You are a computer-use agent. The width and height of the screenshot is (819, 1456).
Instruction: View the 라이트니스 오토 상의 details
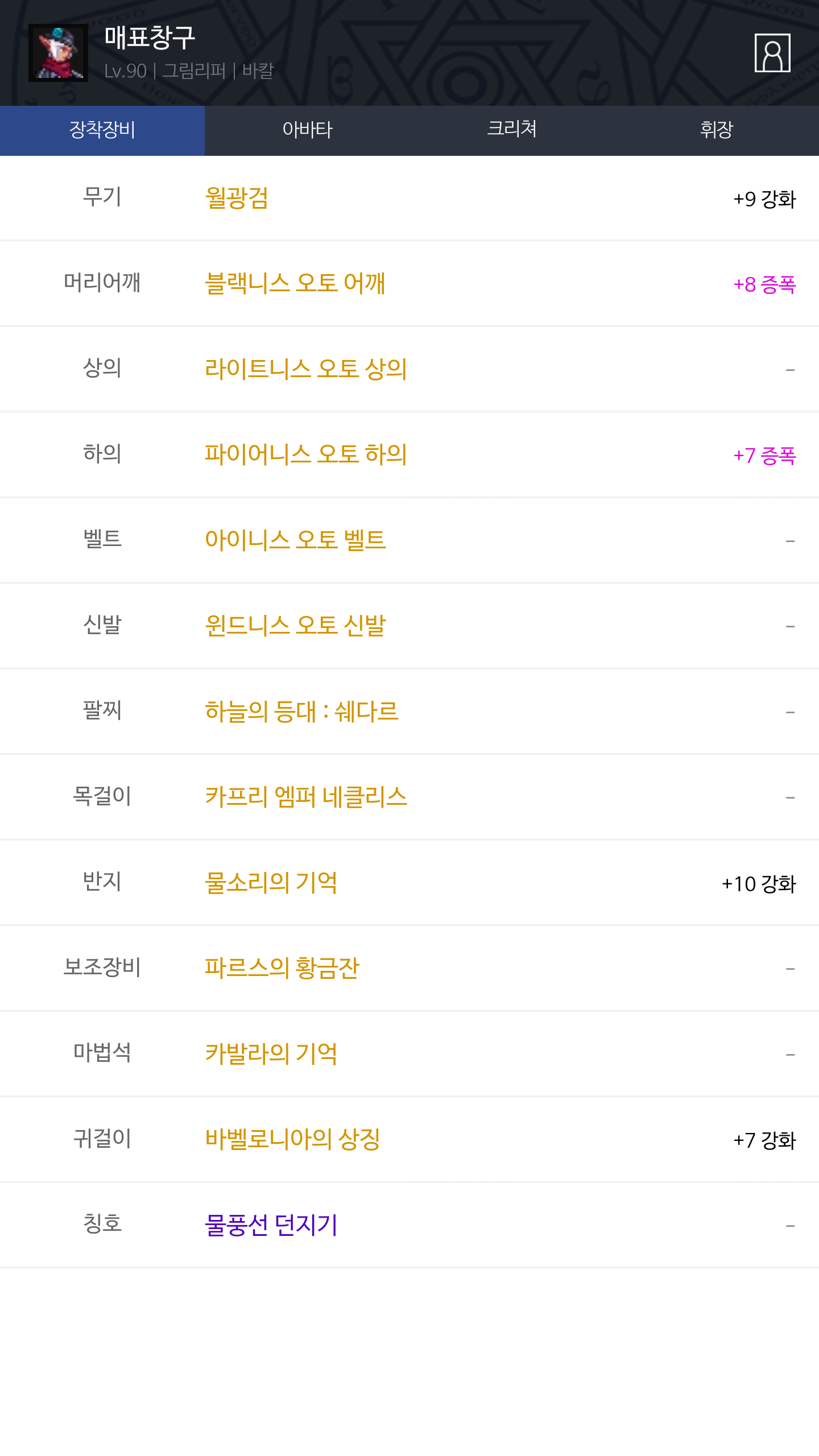(x=306, y=369)
